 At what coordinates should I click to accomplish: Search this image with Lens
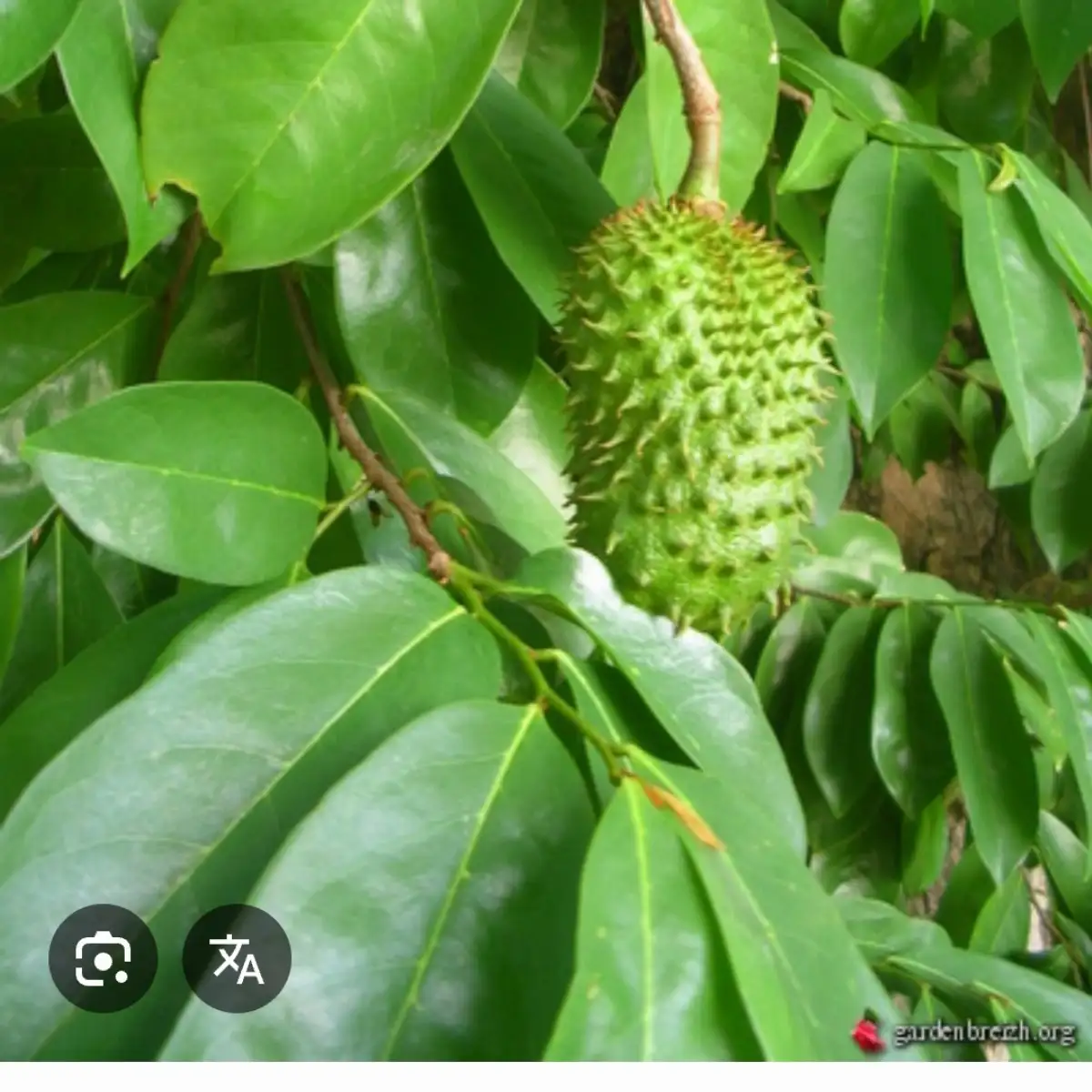(x=103, y=957)
